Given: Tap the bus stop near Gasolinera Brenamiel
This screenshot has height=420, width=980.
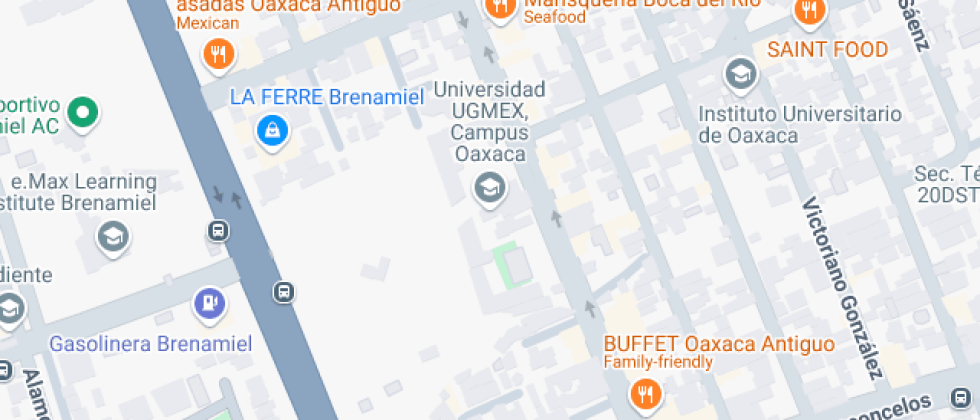Looking at the screenshot, I should (x=284, y=292).
